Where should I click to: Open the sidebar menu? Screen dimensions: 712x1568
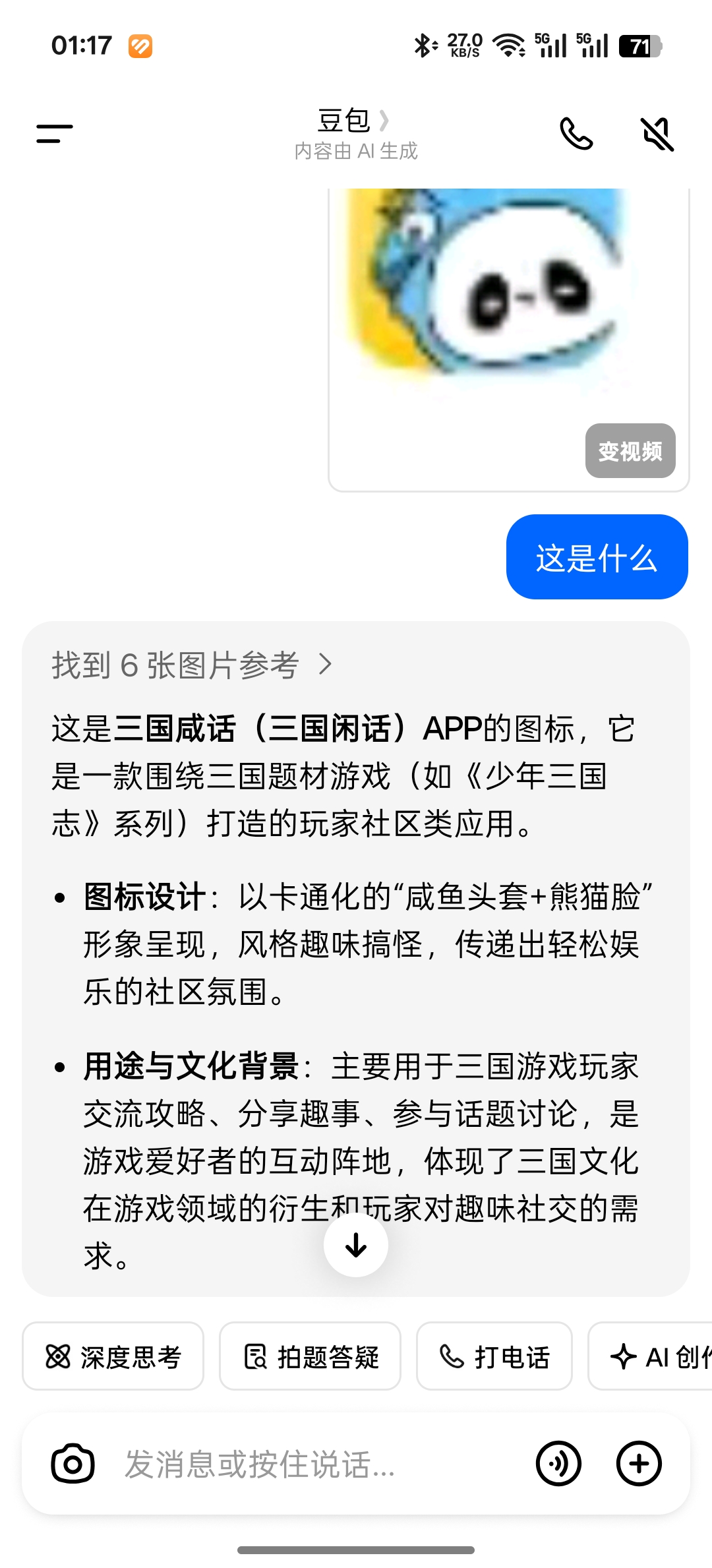tap(55, 134)
